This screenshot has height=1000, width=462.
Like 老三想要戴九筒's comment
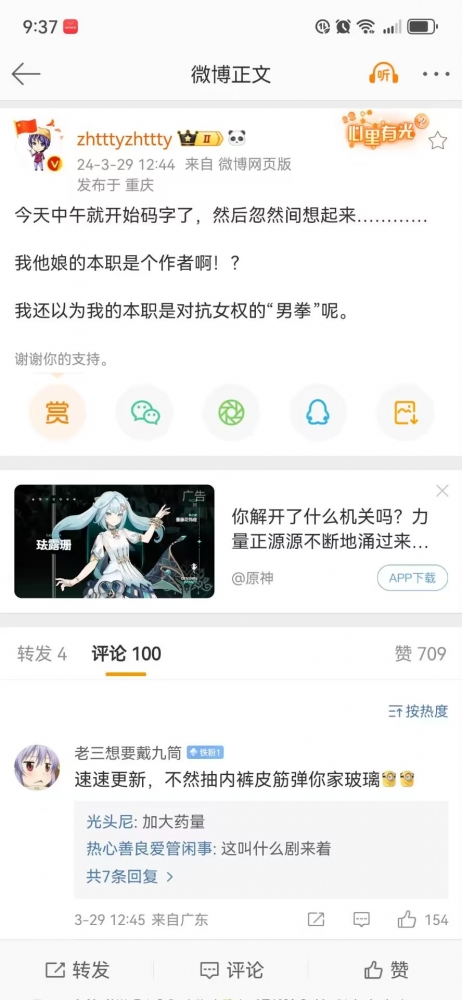click(x=422, y=920)
